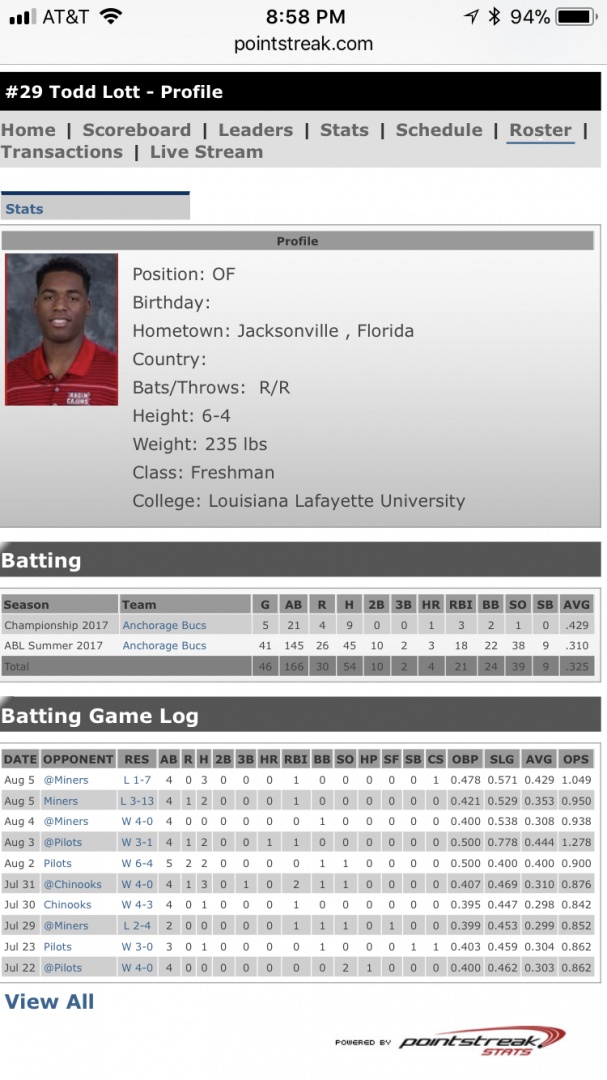Open Stats in the top navigation

point(344,130)
